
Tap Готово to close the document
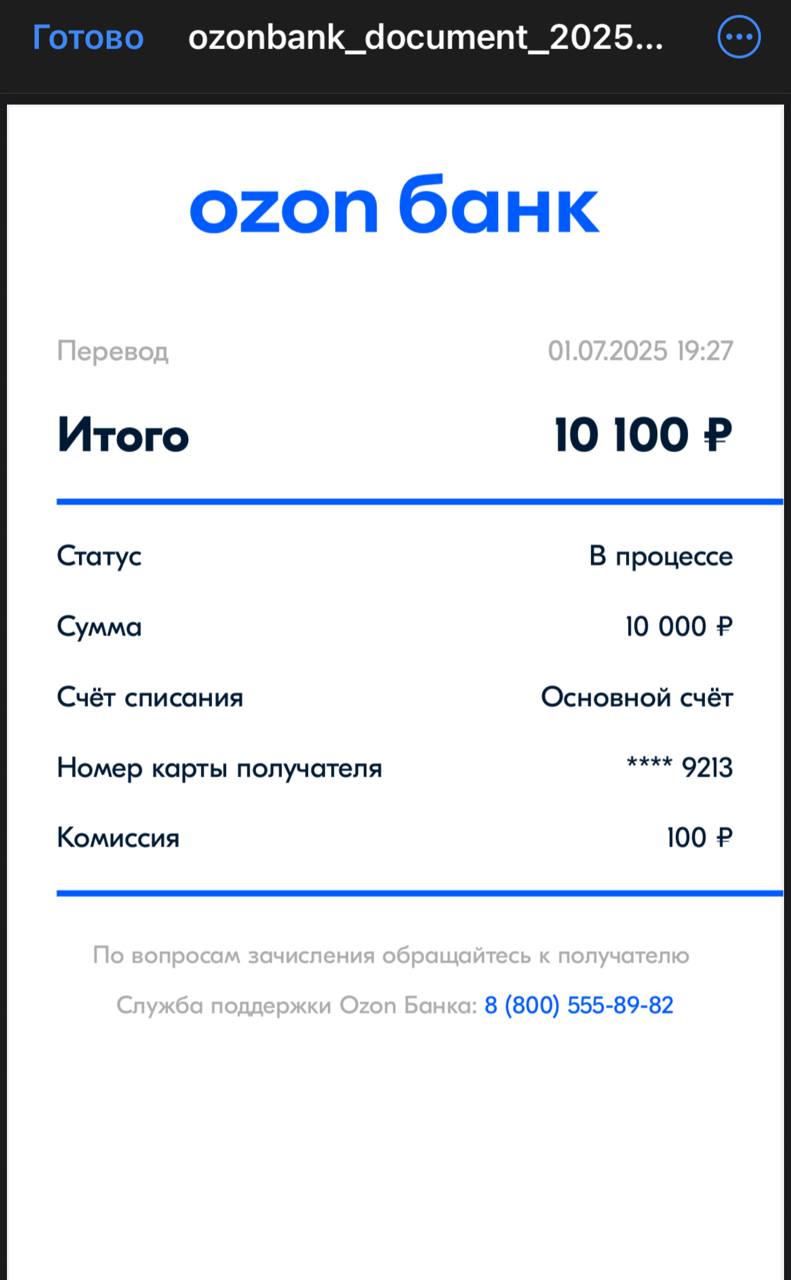pos(88,38)
